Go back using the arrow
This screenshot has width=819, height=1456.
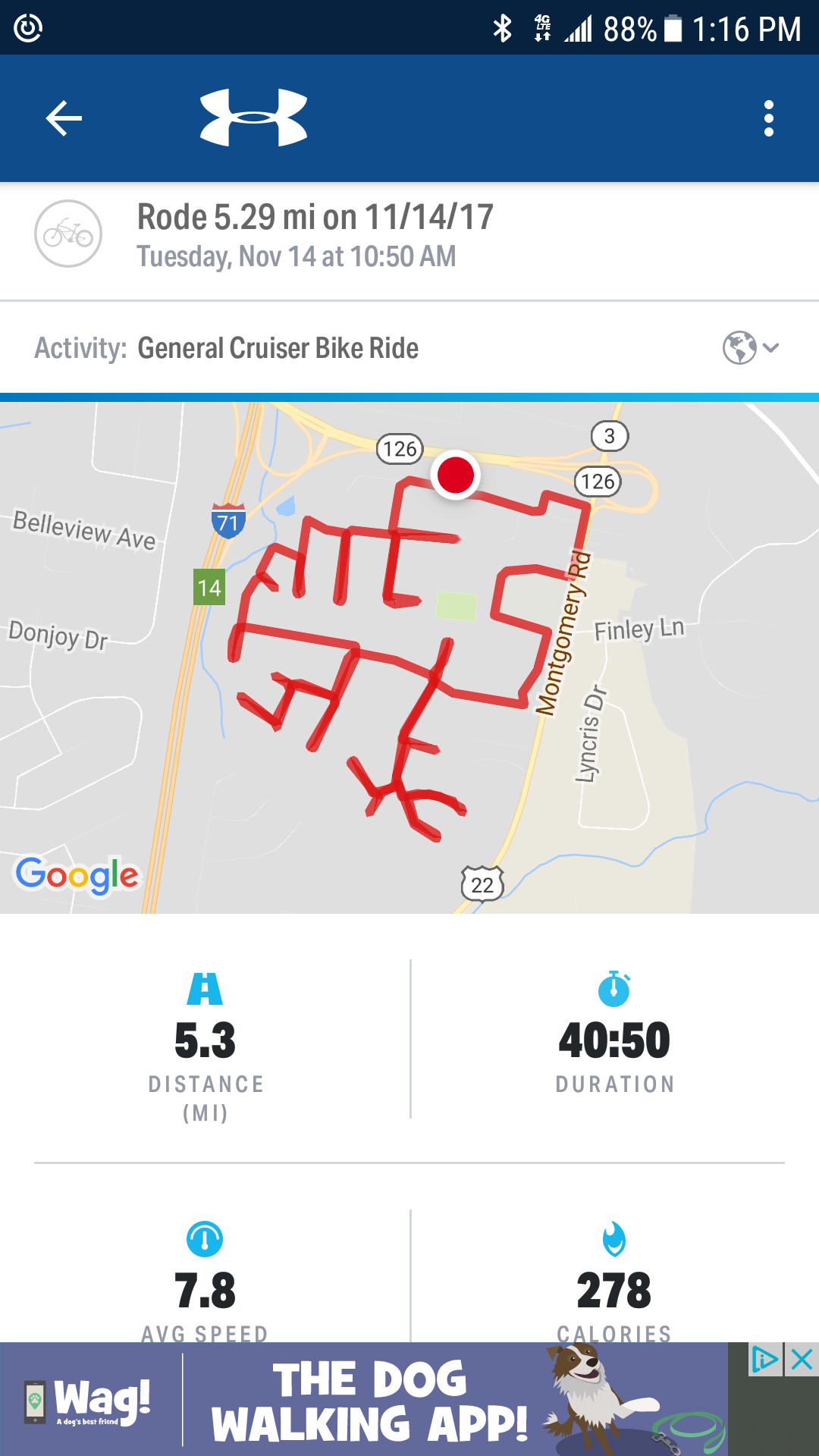(x=64, y=119)
